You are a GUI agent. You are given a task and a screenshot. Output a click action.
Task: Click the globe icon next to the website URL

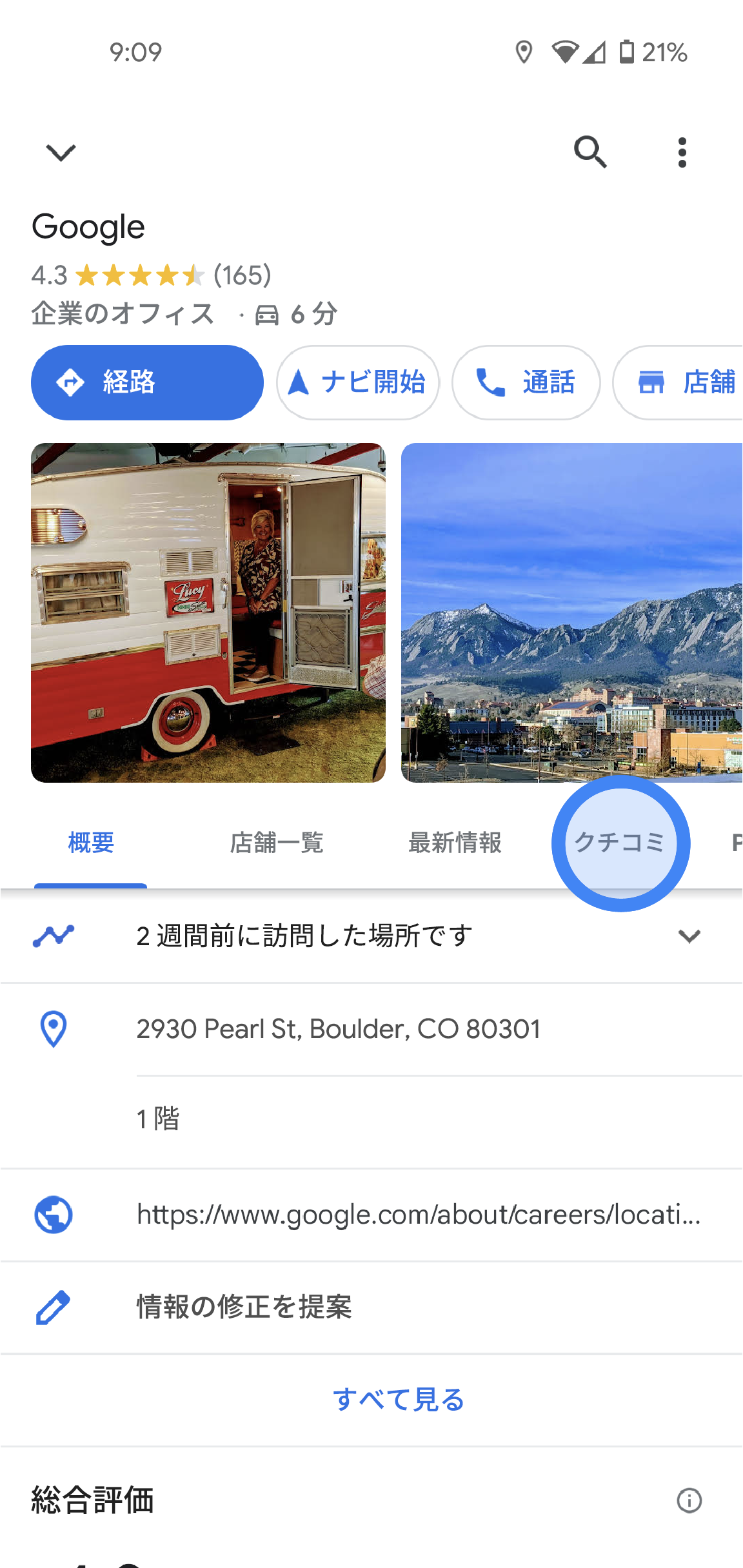[x=53, y=1215]
